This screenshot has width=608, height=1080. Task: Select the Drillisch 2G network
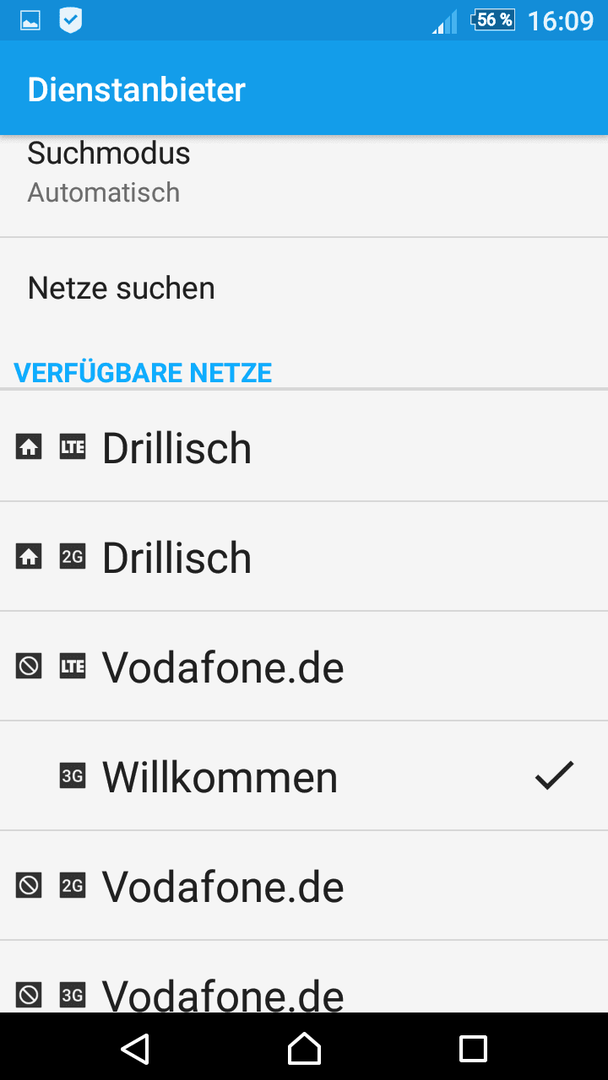coord(304,557)
